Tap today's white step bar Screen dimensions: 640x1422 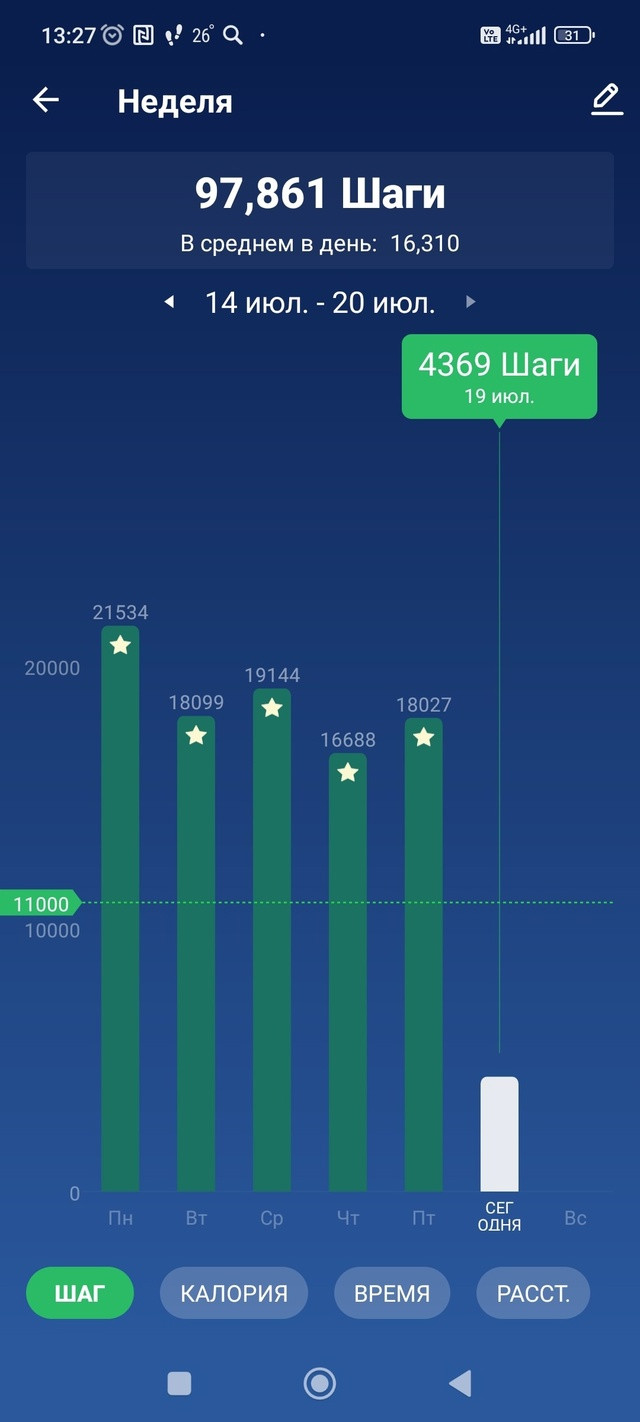(500, 1134)
